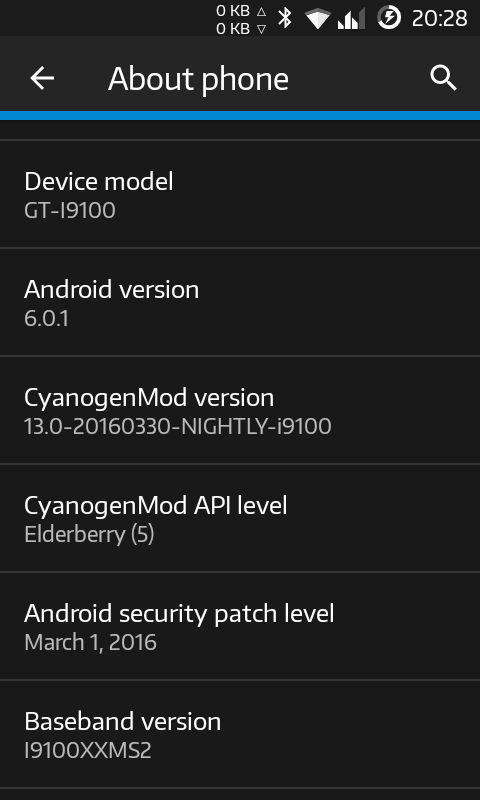Tap Android security patch level row
This screenshot has height=800, width=480.
(x=240, y=626)
